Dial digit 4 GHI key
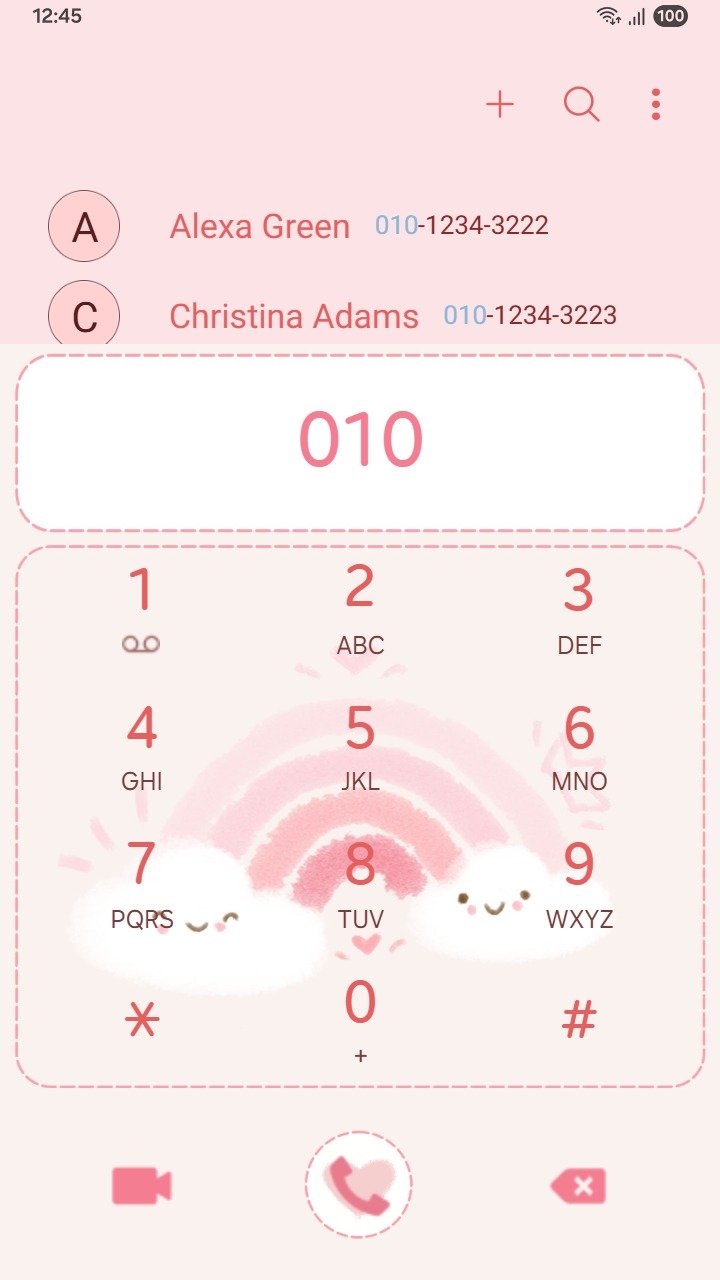The width and height of the screenshot is (720, 1280). point(142,746)
